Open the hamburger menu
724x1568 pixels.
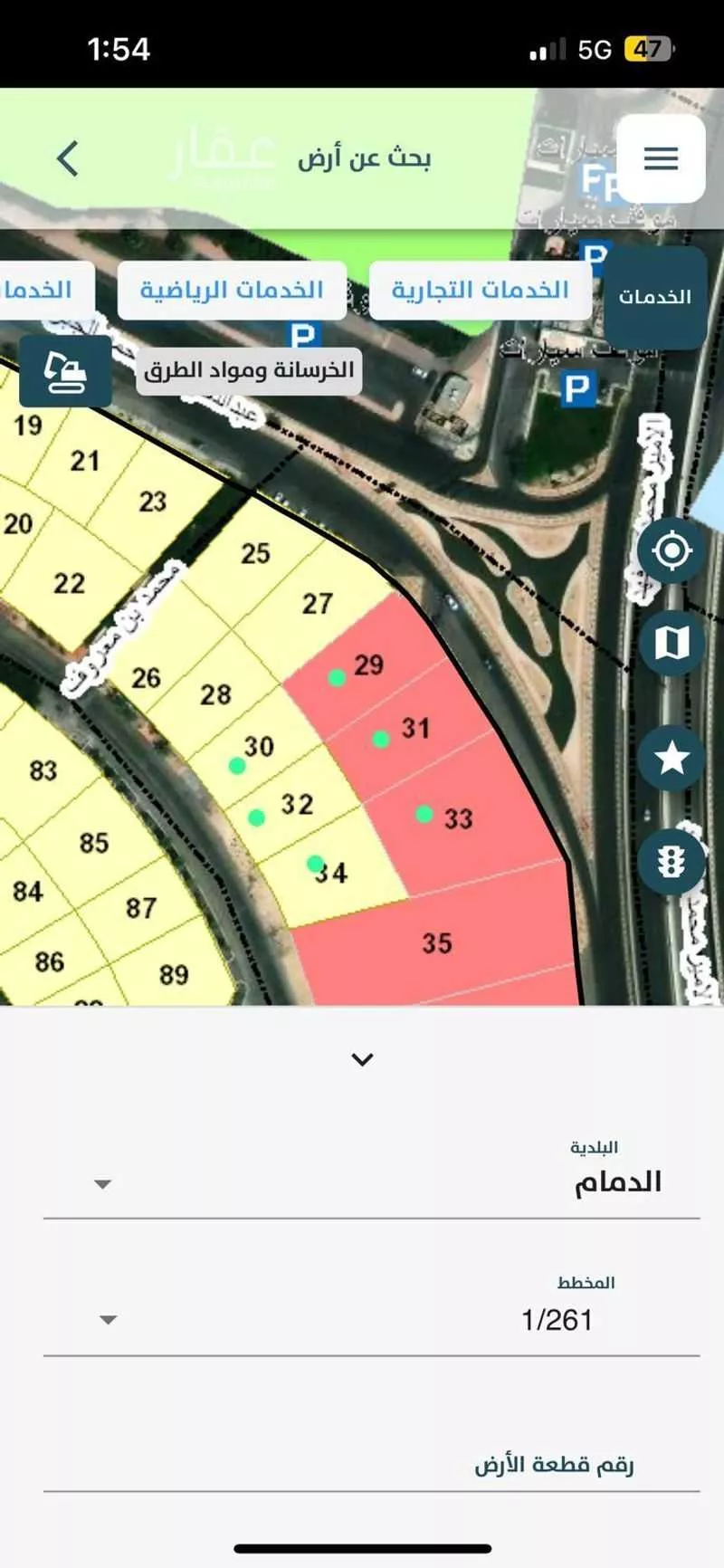tap(661, 159)
